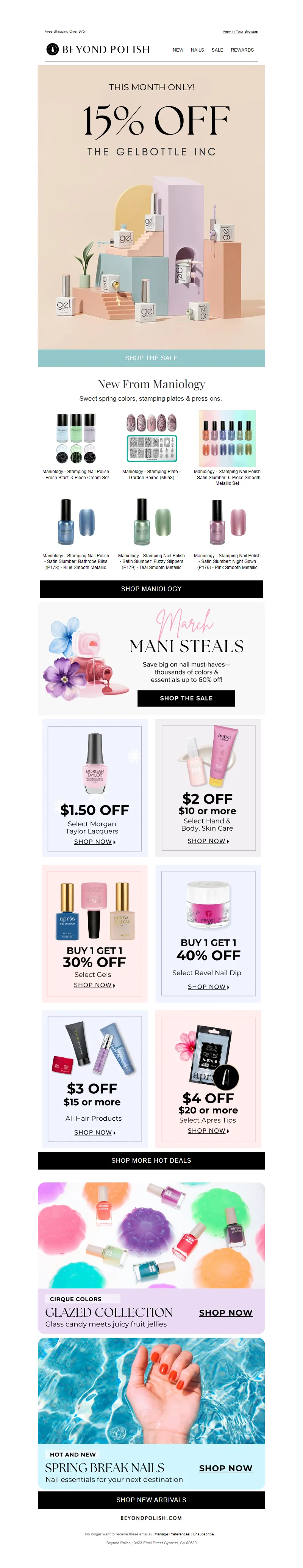Tap Shop New Arrivals button
Screen dimensions: 303x1568
(151, 1500)
